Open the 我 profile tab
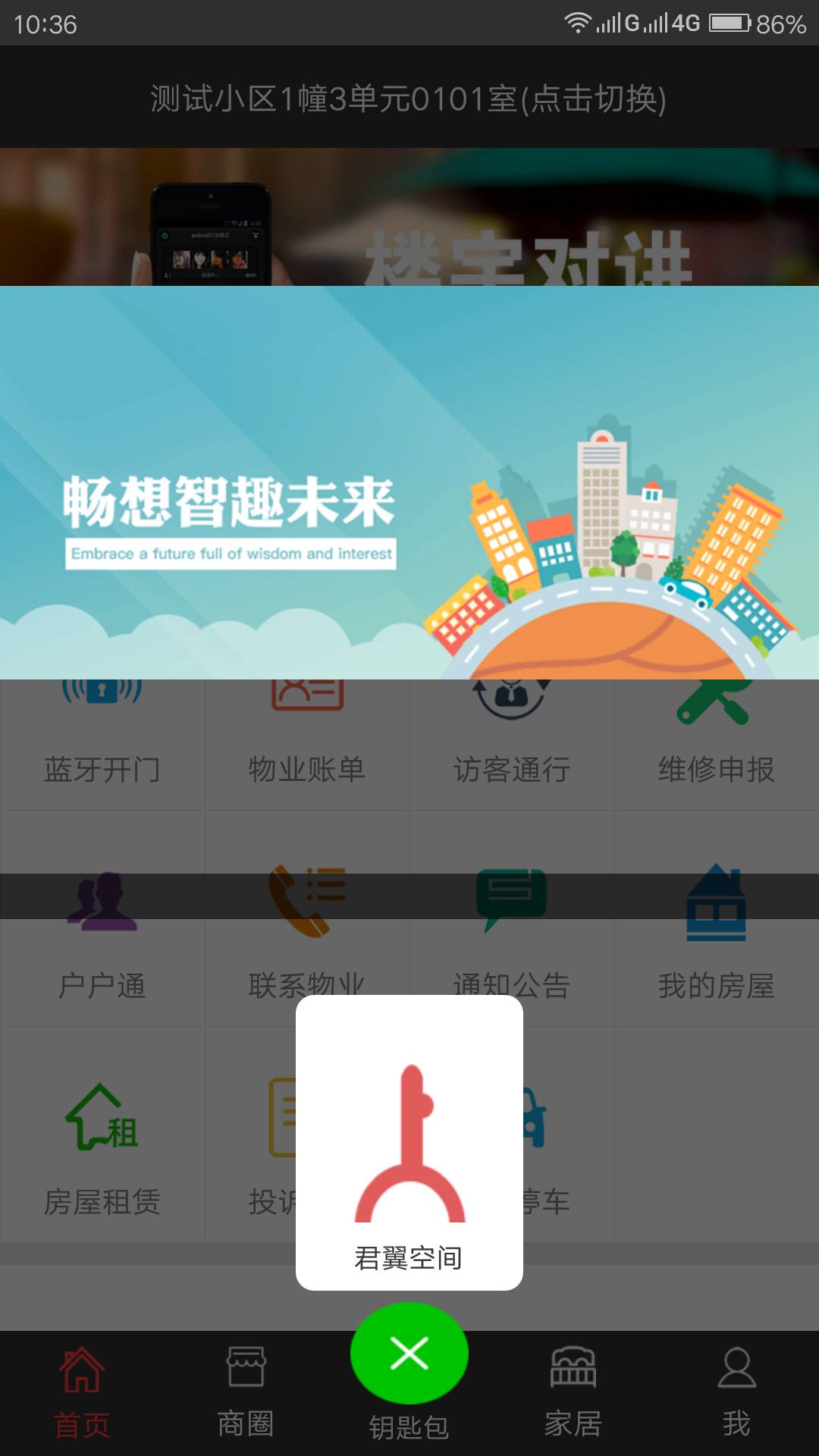This screenshot has width=819, height=1456. [736, 1392]
